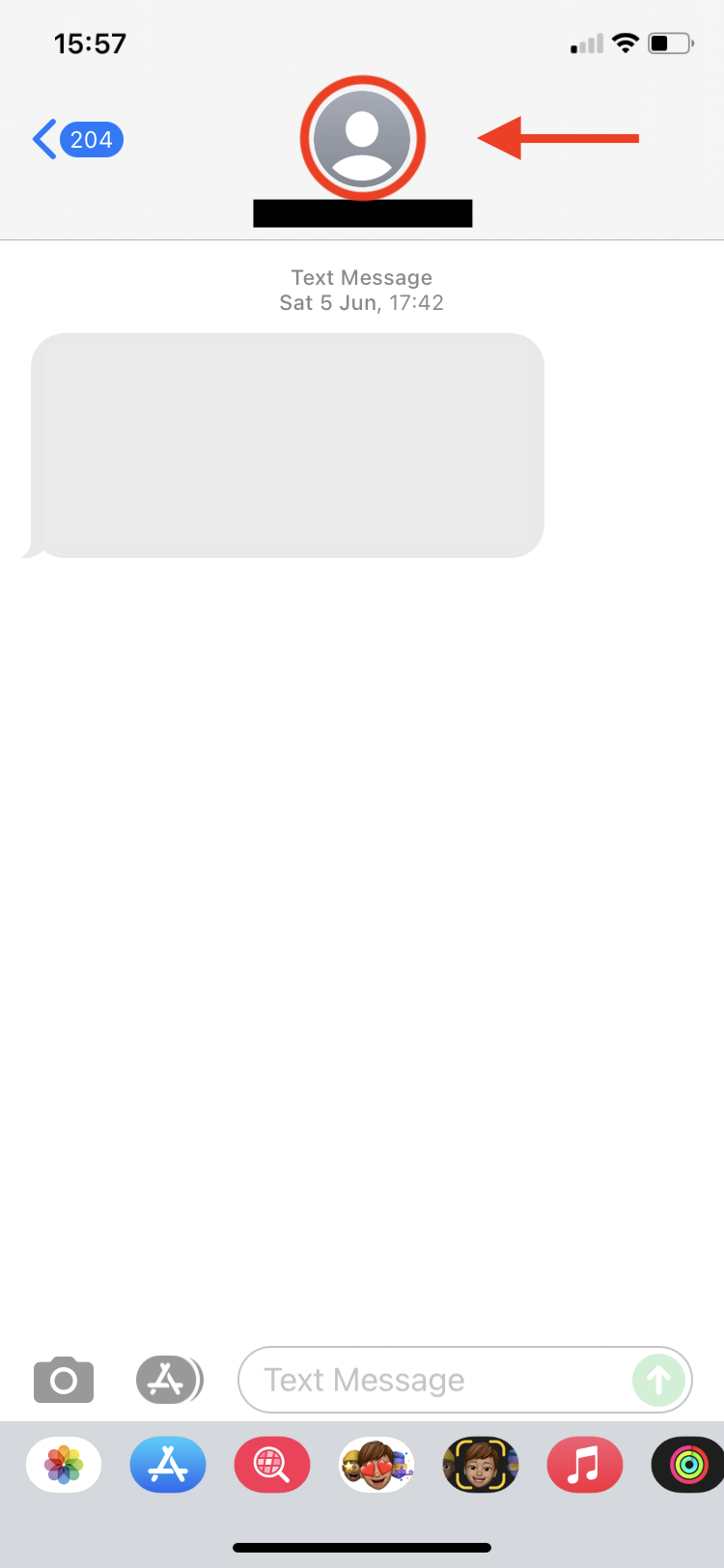This screenshot has height=1568, width=724.
Task: Open the Memoji camera effects app
Action: pyautogui.click(x=481, y=1464)
